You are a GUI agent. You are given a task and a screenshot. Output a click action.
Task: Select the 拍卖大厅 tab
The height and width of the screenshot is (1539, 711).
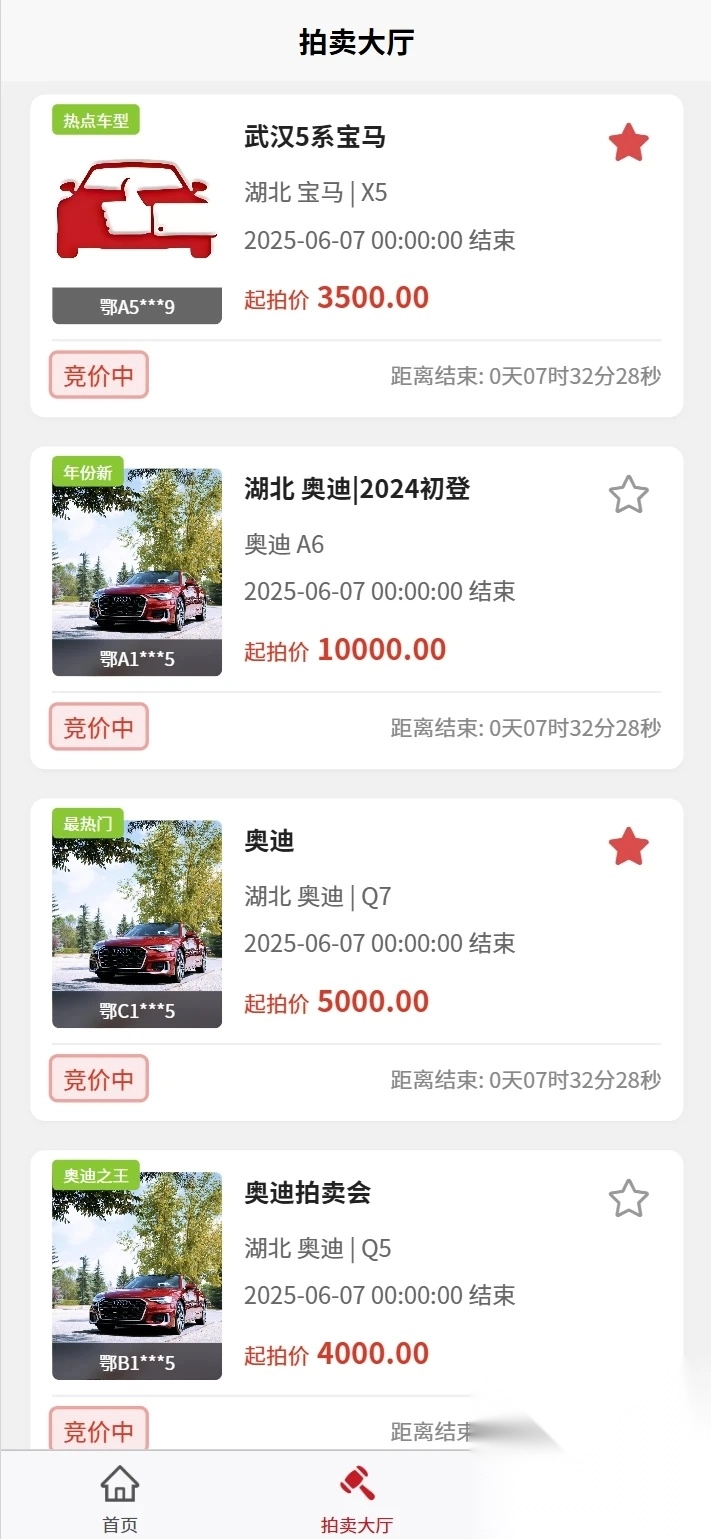357,1497
